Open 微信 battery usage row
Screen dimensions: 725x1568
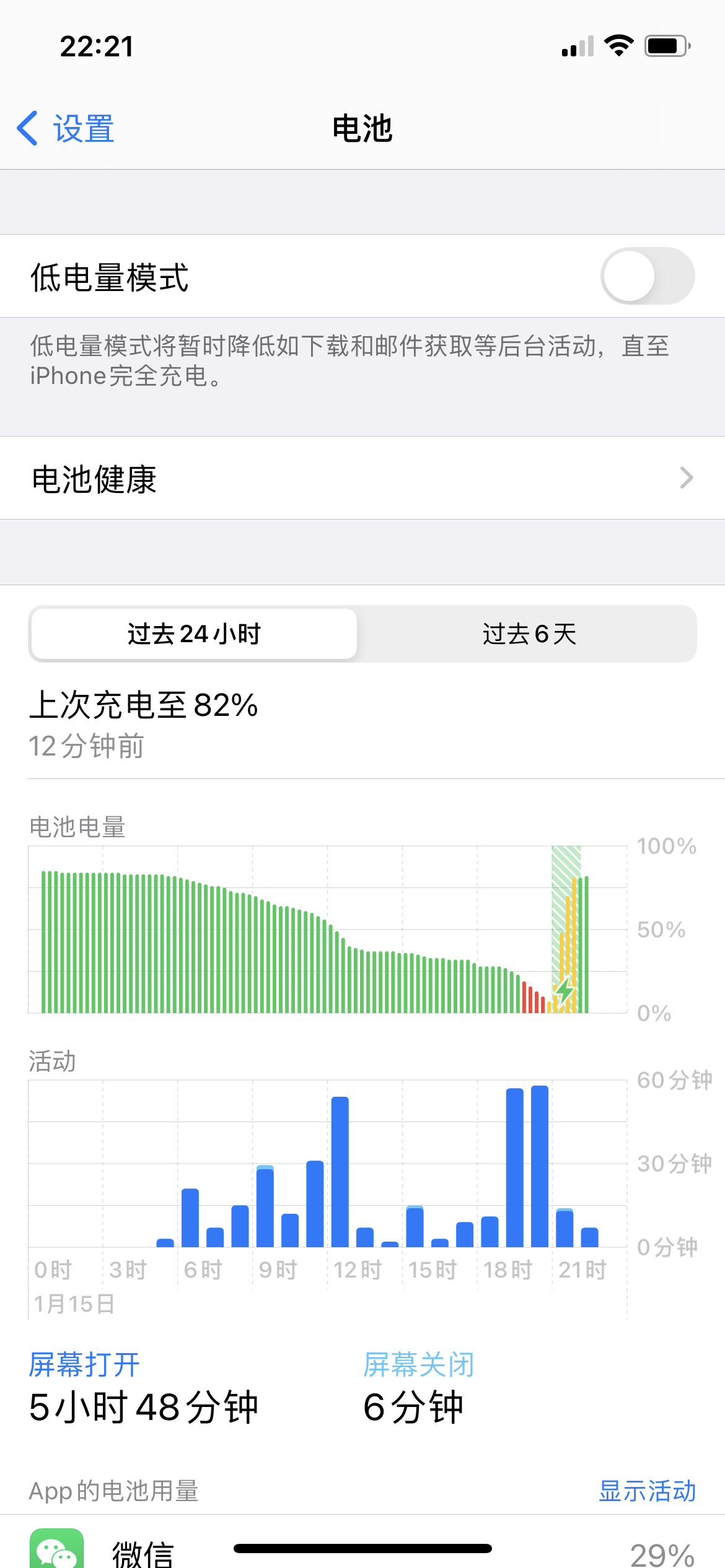coord(362,1551)
